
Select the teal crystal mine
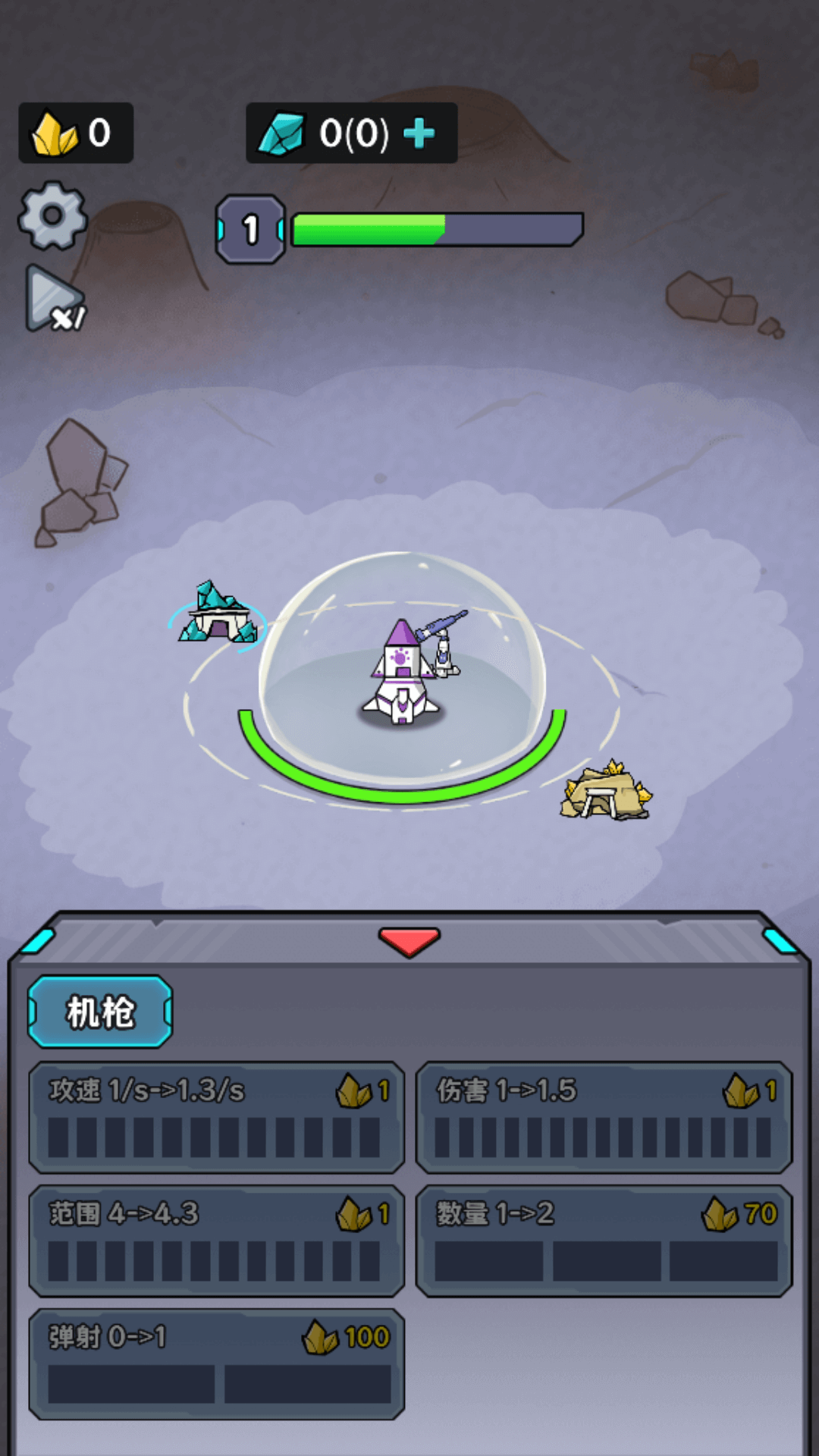point(218,616)
